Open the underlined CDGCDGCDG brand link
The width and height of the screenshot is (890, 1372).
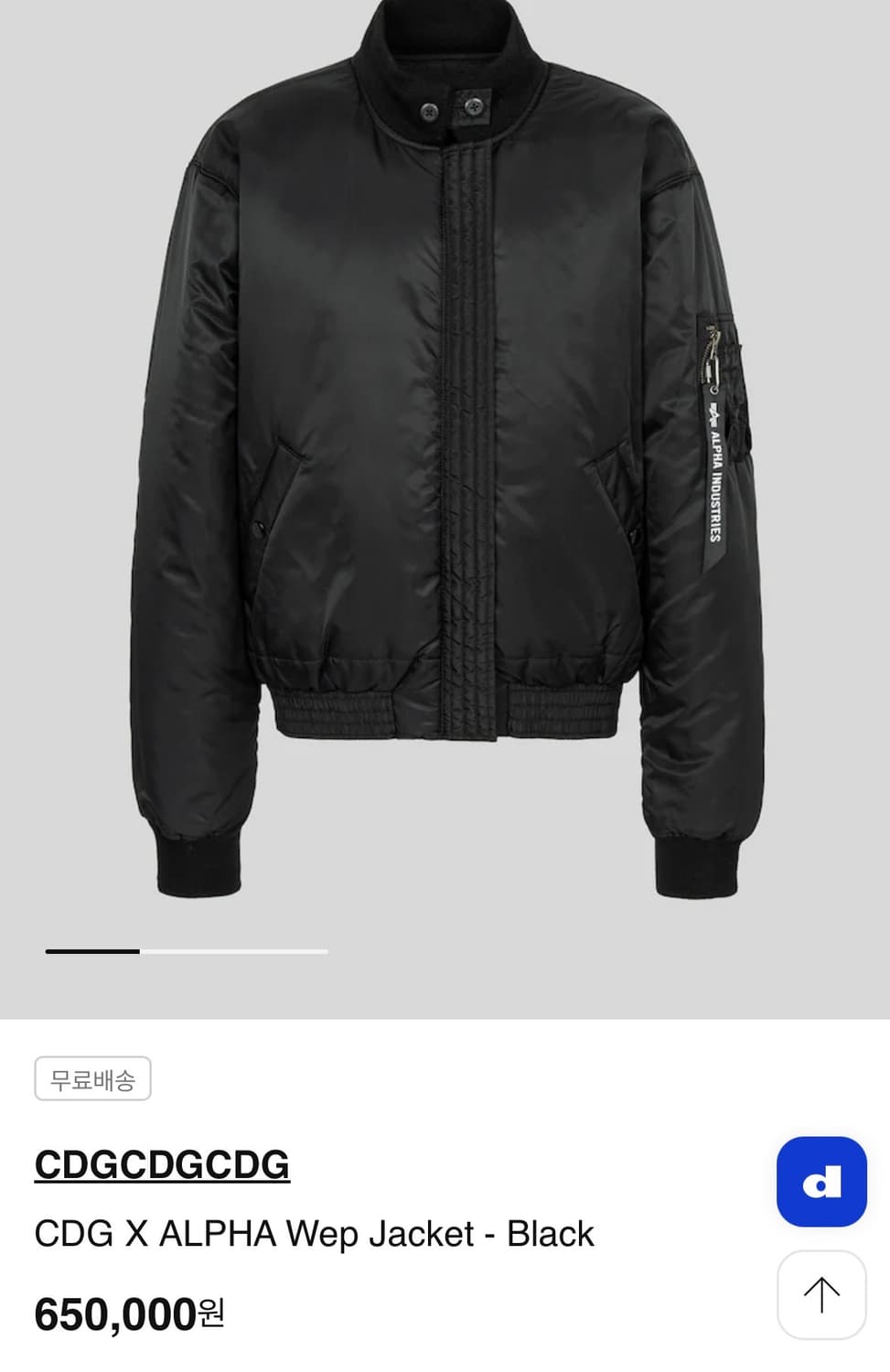point(161,1163)
